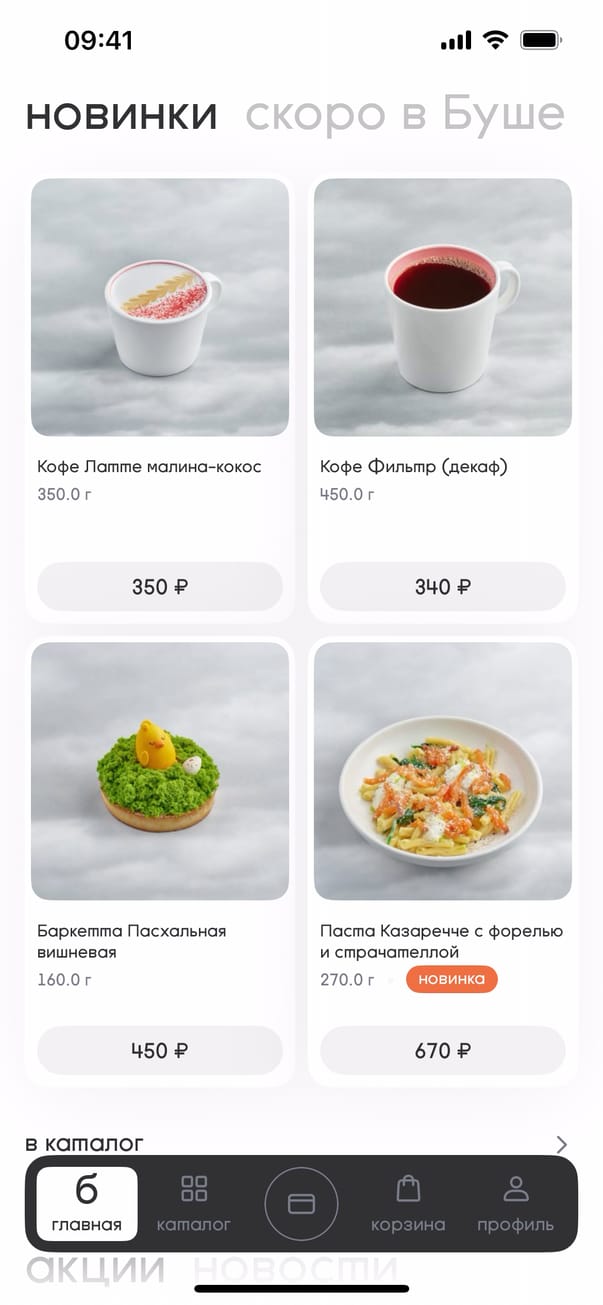Open the loyalty card button
This screenshot has height=1305, width=603.
pos(301,1204)
